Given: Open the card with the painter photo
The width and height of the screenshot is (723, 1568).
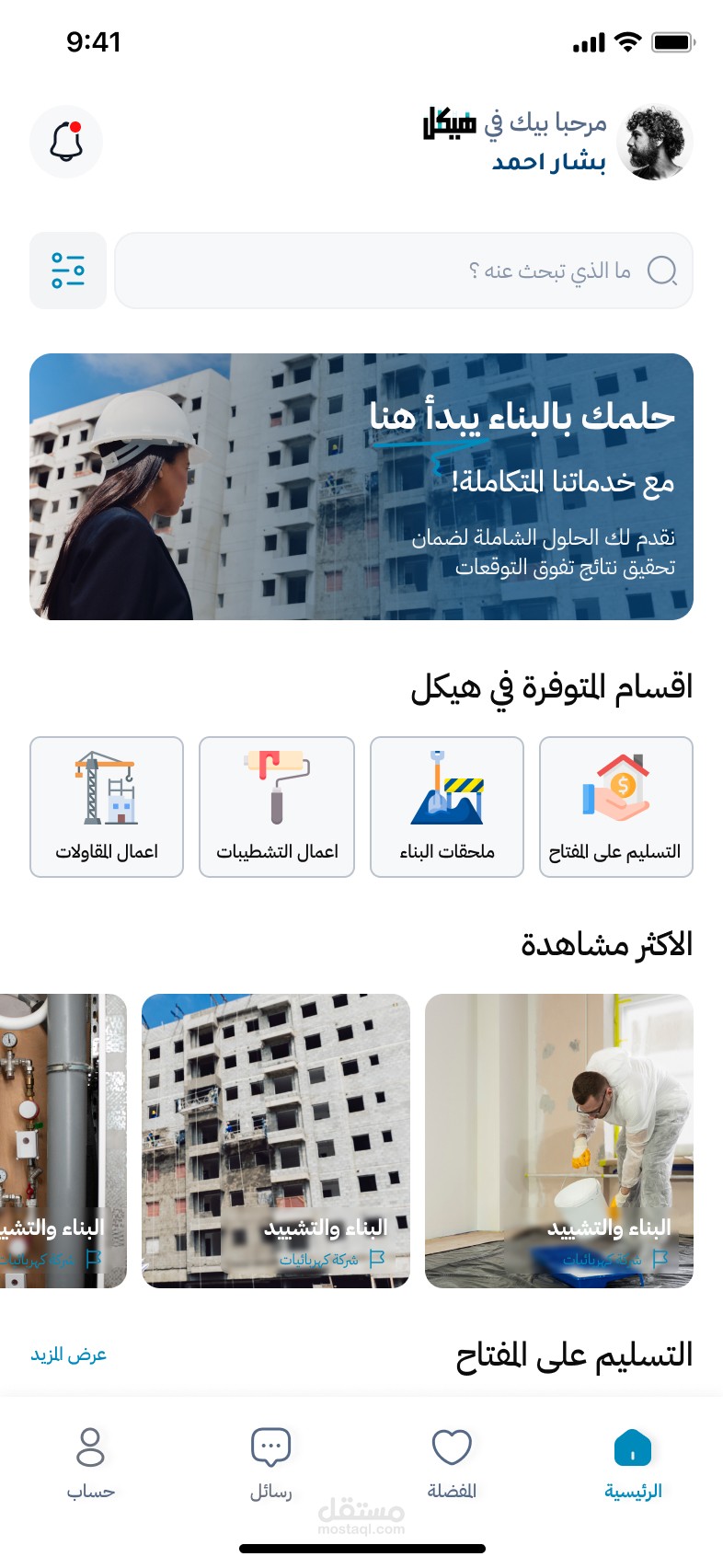Looking at the screenshot, I should point(559,1141).
